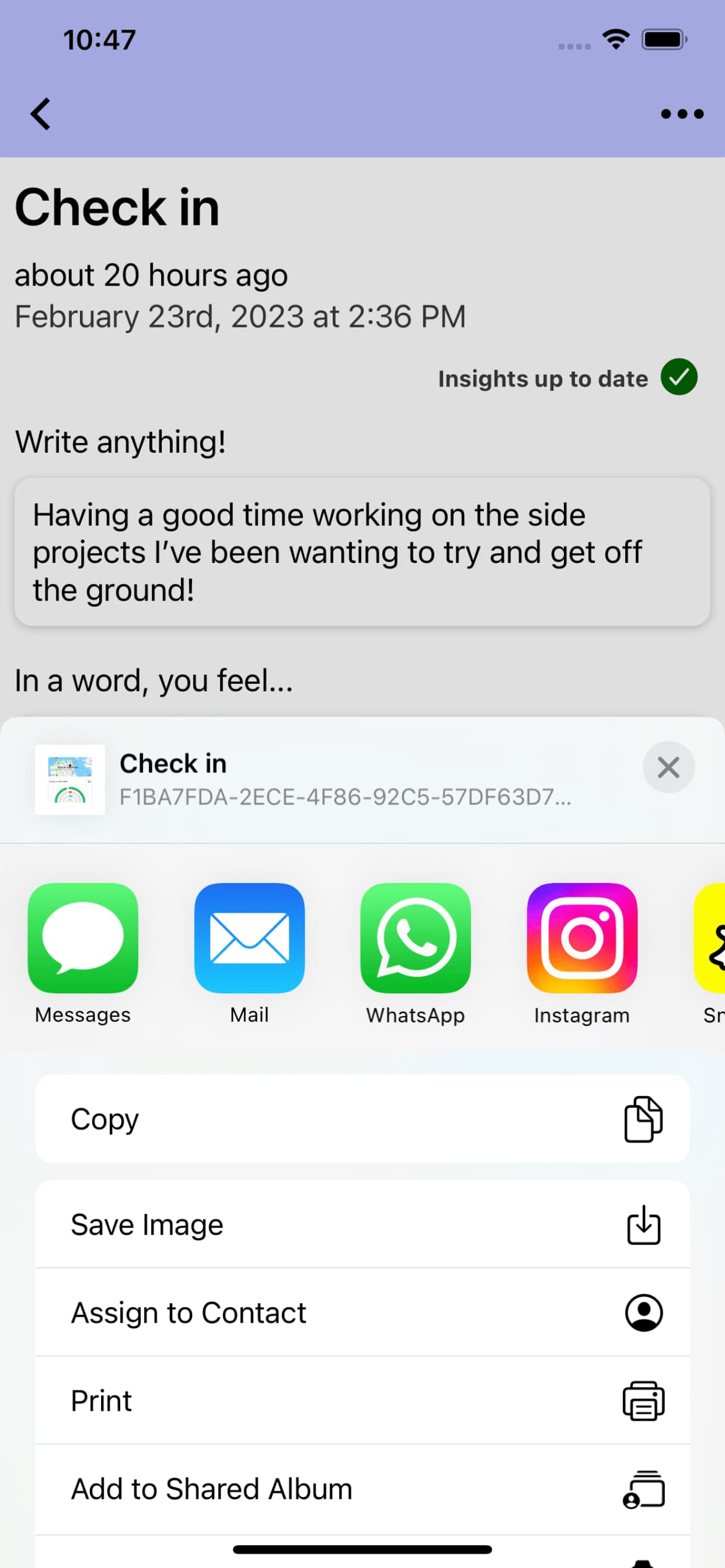Select Add to Shared Album
The height and width of the screenshot is (1568, 725).
click(362, 1489)
